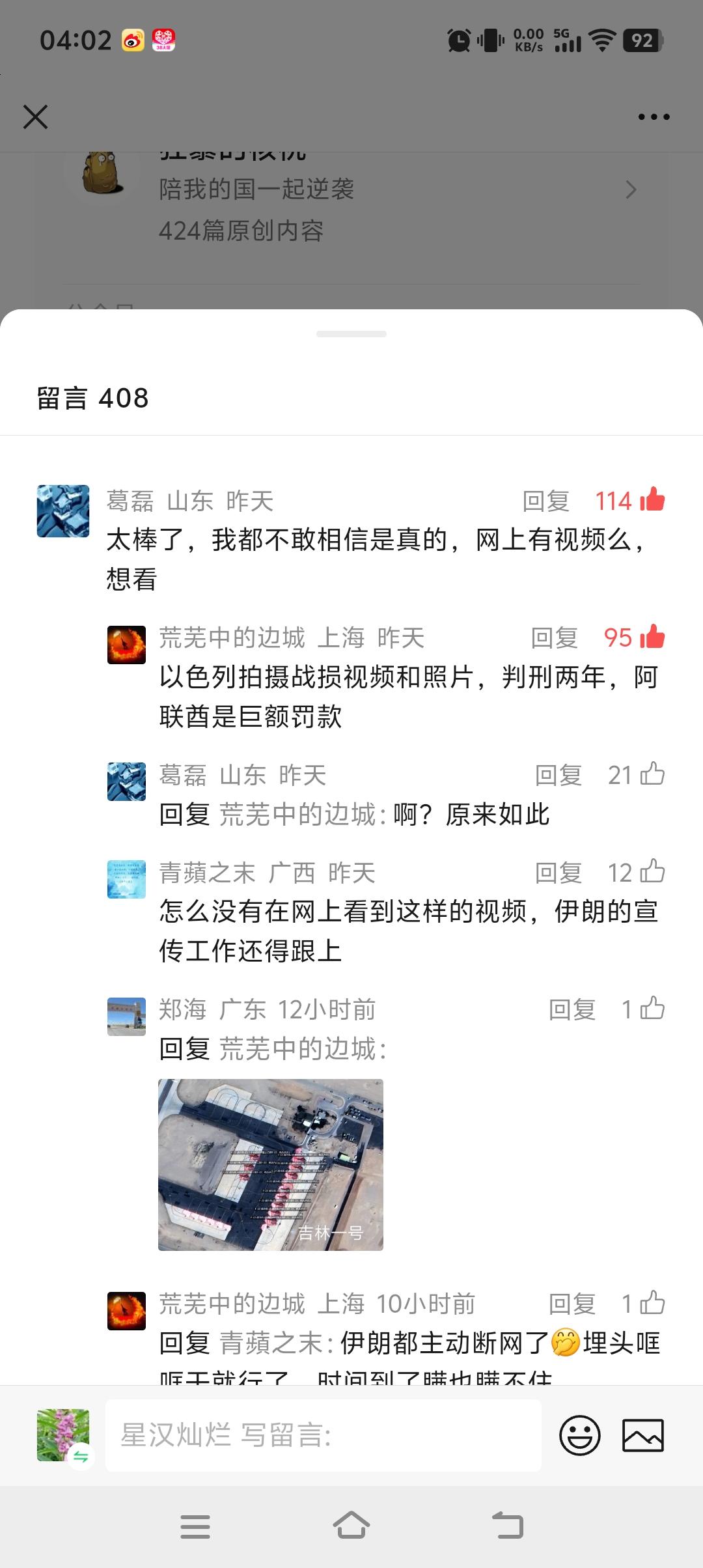Tap 回复 on 葛磊's comment
This screenshot has width=703, height=1568.
click(x=545, y=500)
